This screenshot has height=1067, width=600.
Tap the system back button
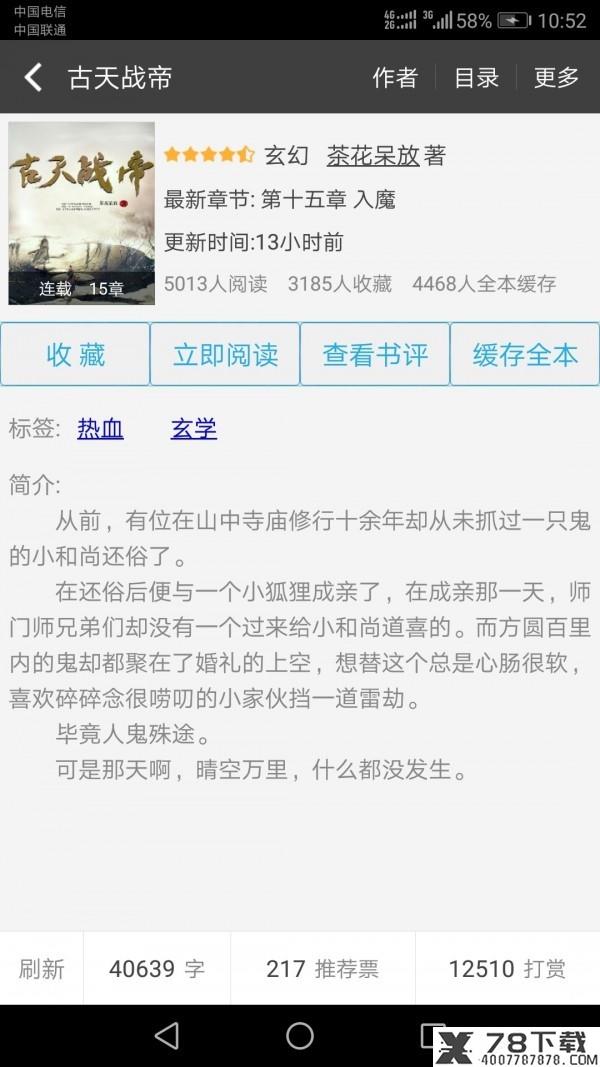coord(167,1036)
